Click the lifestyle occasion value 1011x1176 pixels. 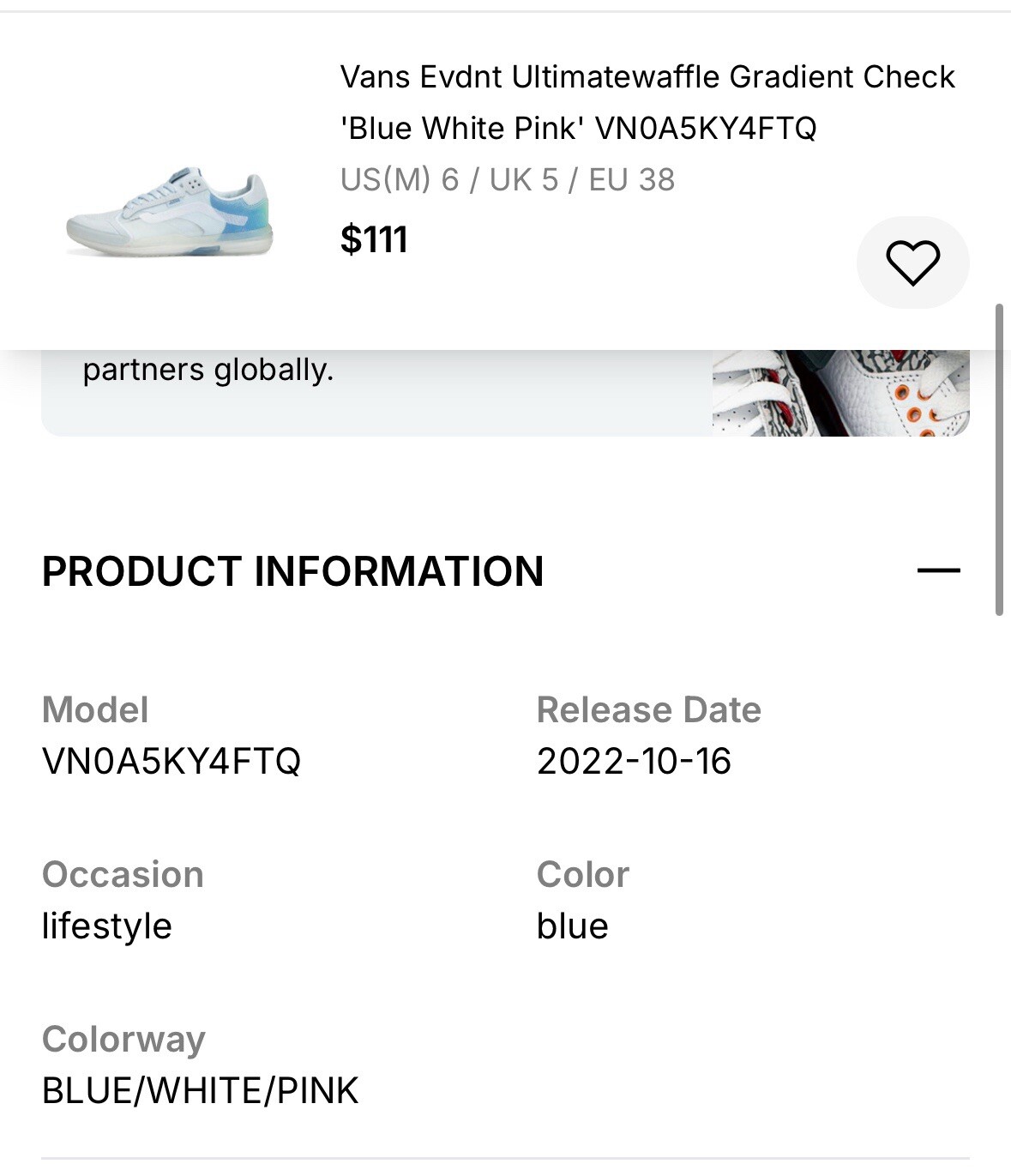click(107, 926)
